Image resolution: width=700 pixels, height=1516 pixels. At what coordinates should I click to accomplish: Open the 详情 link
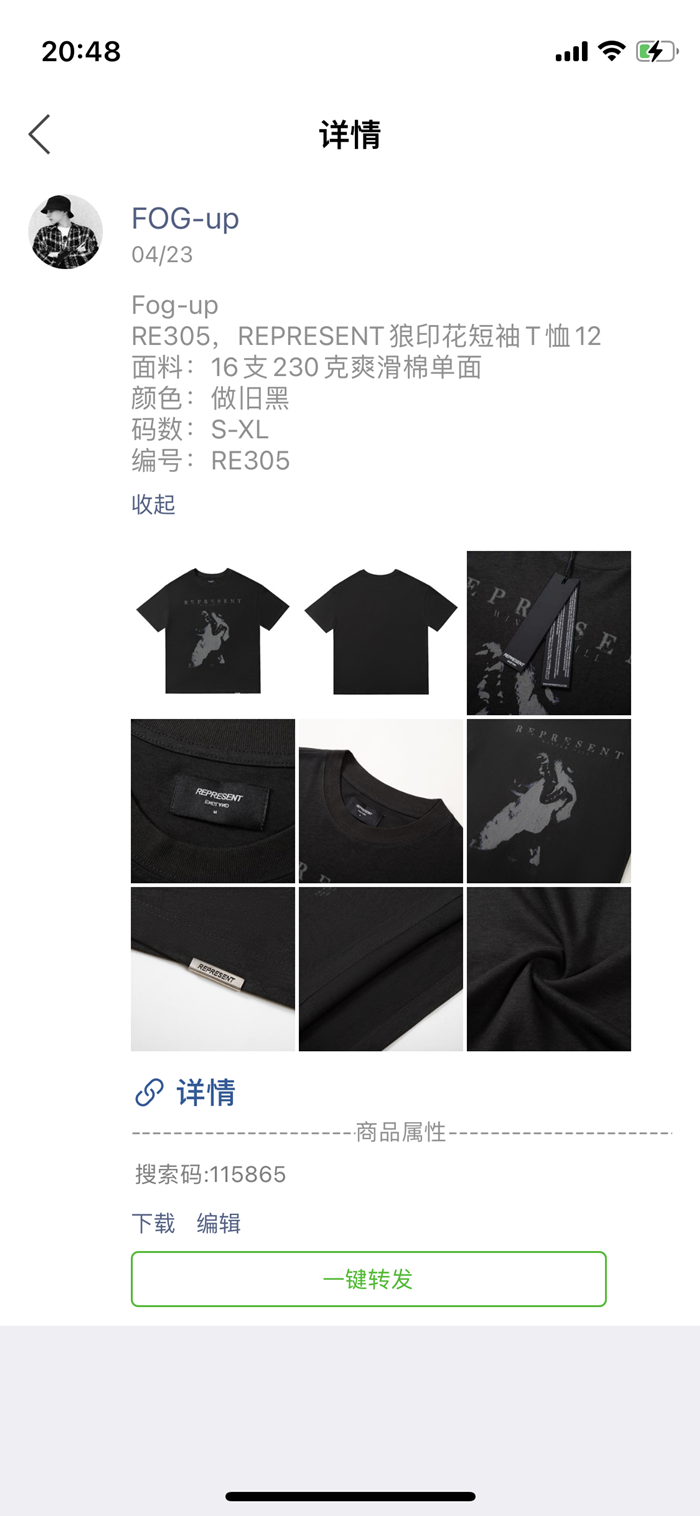pos(186,1092)
